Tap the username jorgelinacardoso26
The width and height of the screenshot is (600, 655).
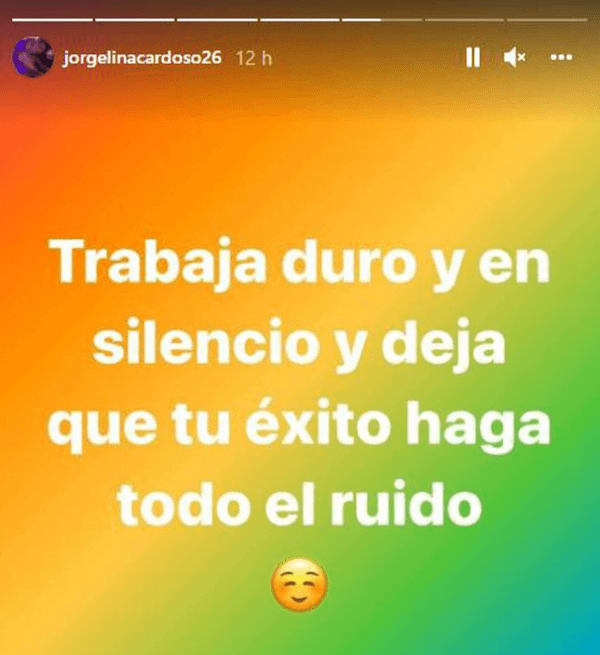pos(143,58)
